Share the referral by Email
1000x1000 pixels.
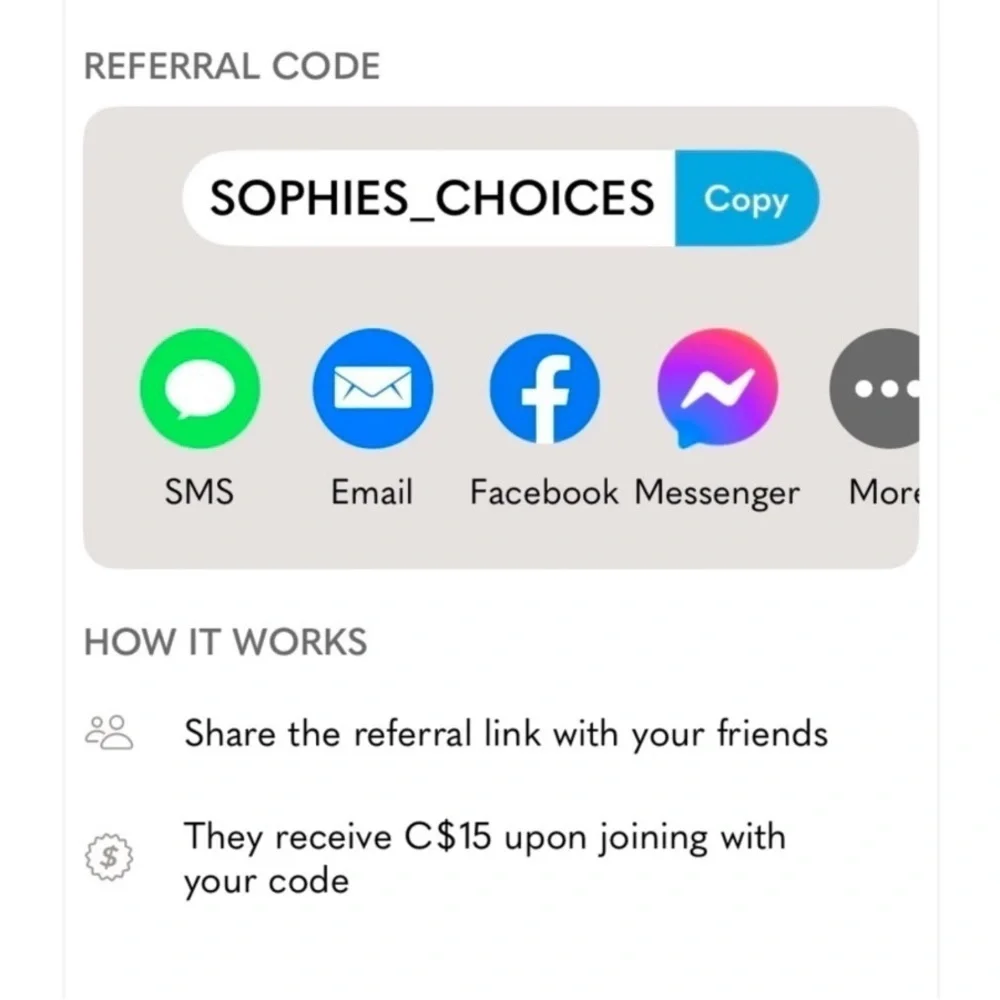tap(372, 388)
